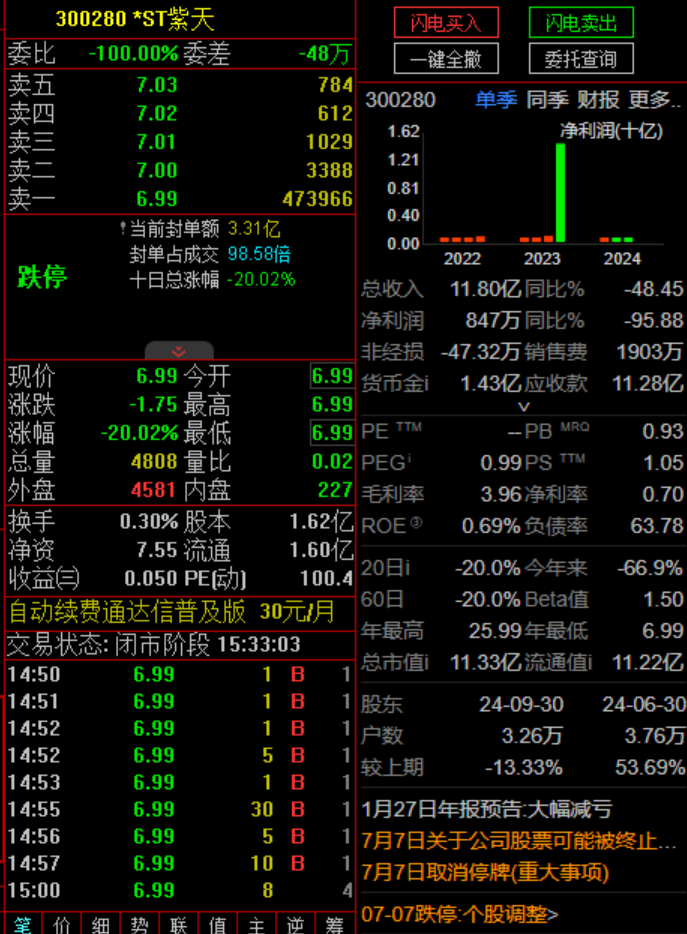Tap the 闪电卖出 quick sell button
This screenshot has height=934, width=687.
581,22
